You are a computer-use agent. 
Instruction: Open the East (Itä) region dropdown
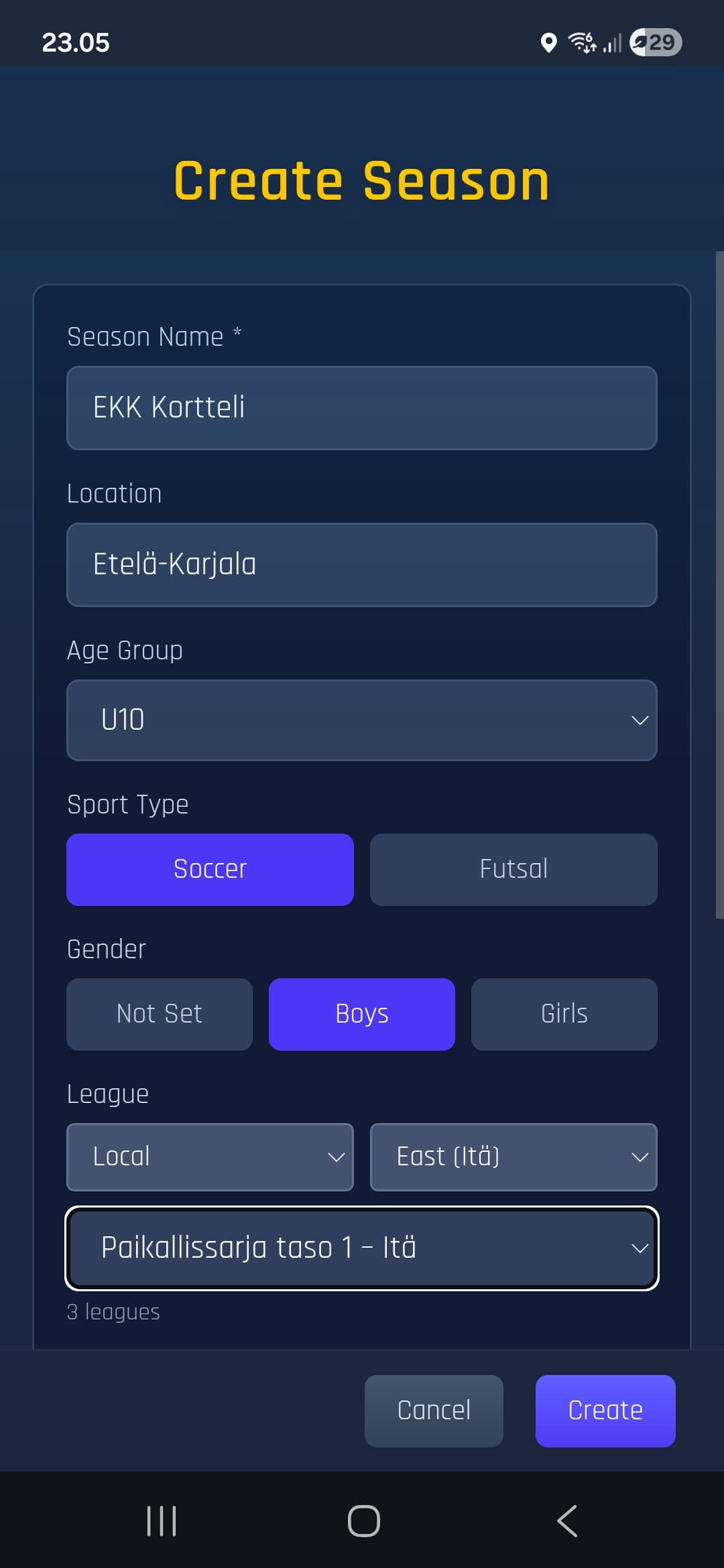[513, 1157]
